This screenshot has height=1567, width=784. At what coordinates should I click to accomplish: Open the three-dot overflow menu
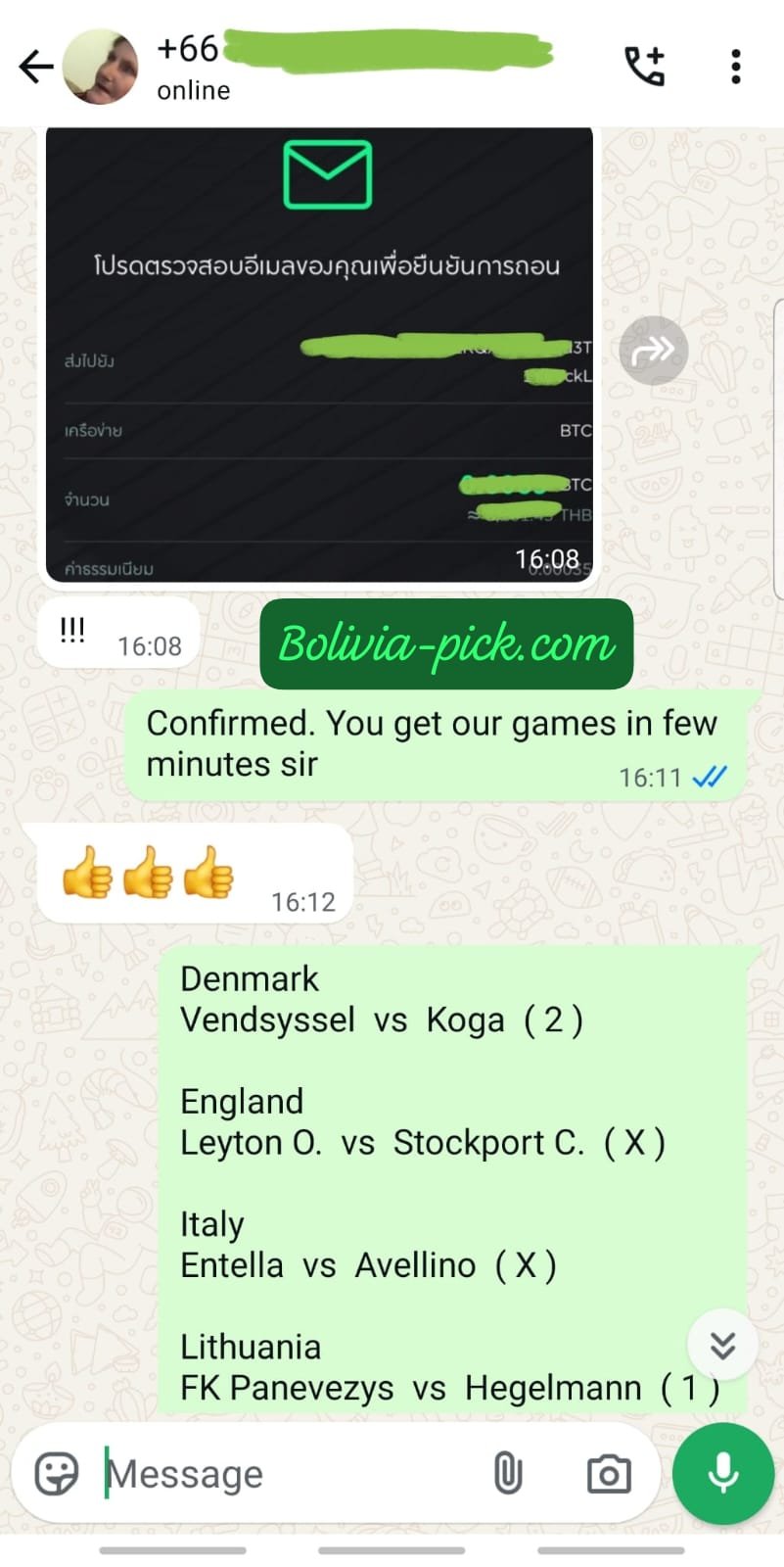pyautogui.click(x=736, y=67)
